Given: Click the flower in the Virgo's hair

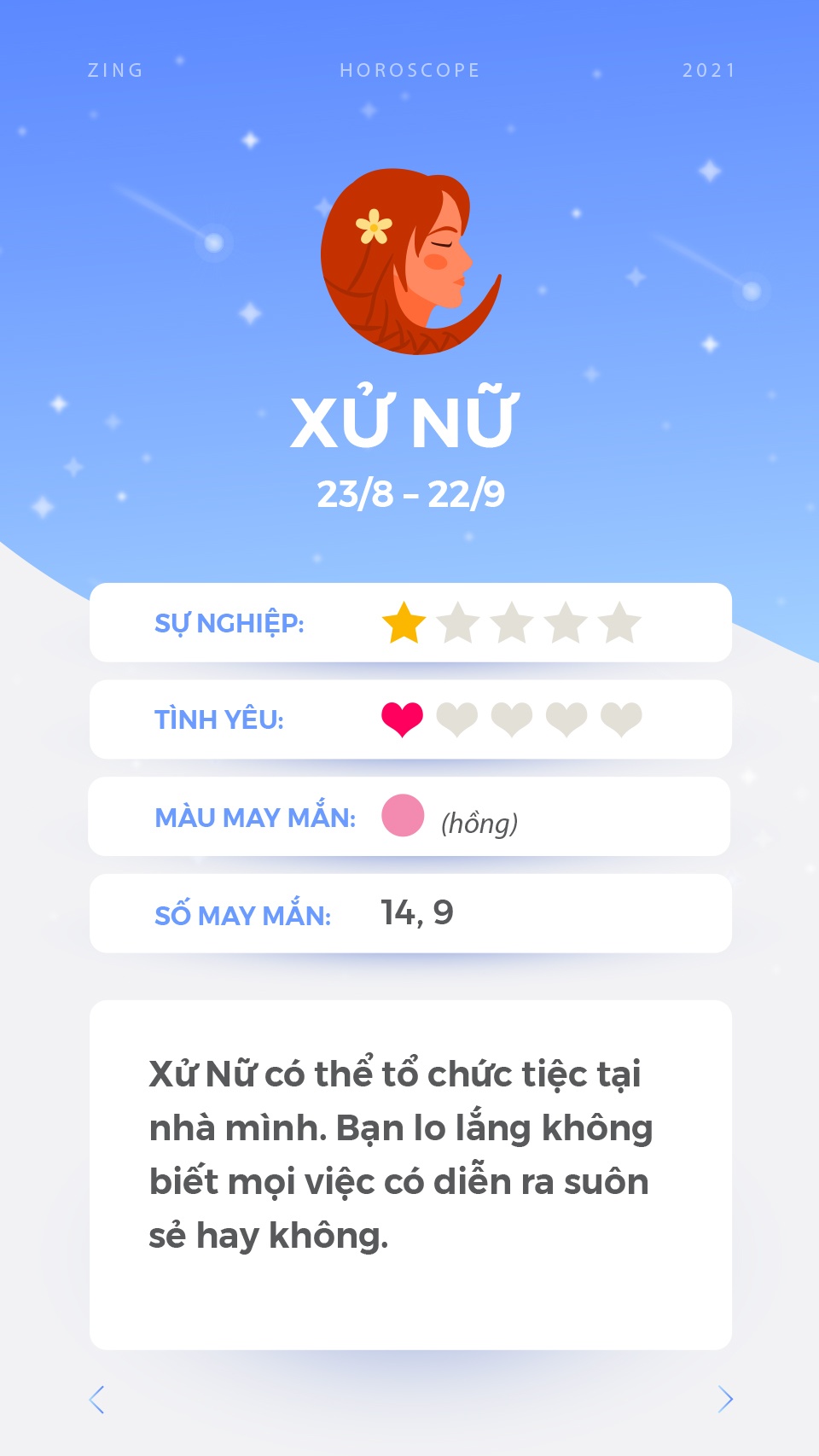Looking at the screenshot, I should (374, 225).
